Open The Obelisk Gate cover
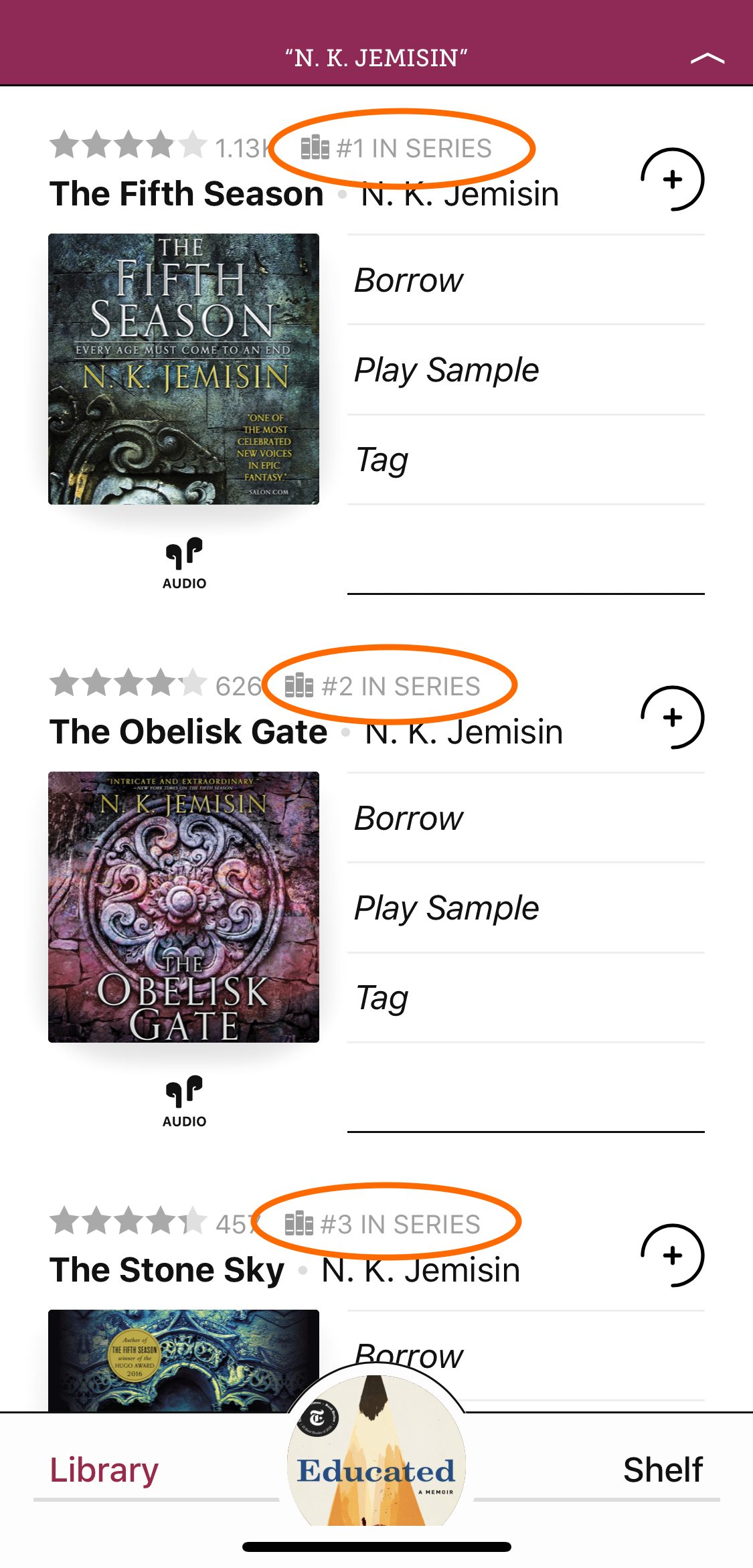753x1568 pixels. (183, 907)
